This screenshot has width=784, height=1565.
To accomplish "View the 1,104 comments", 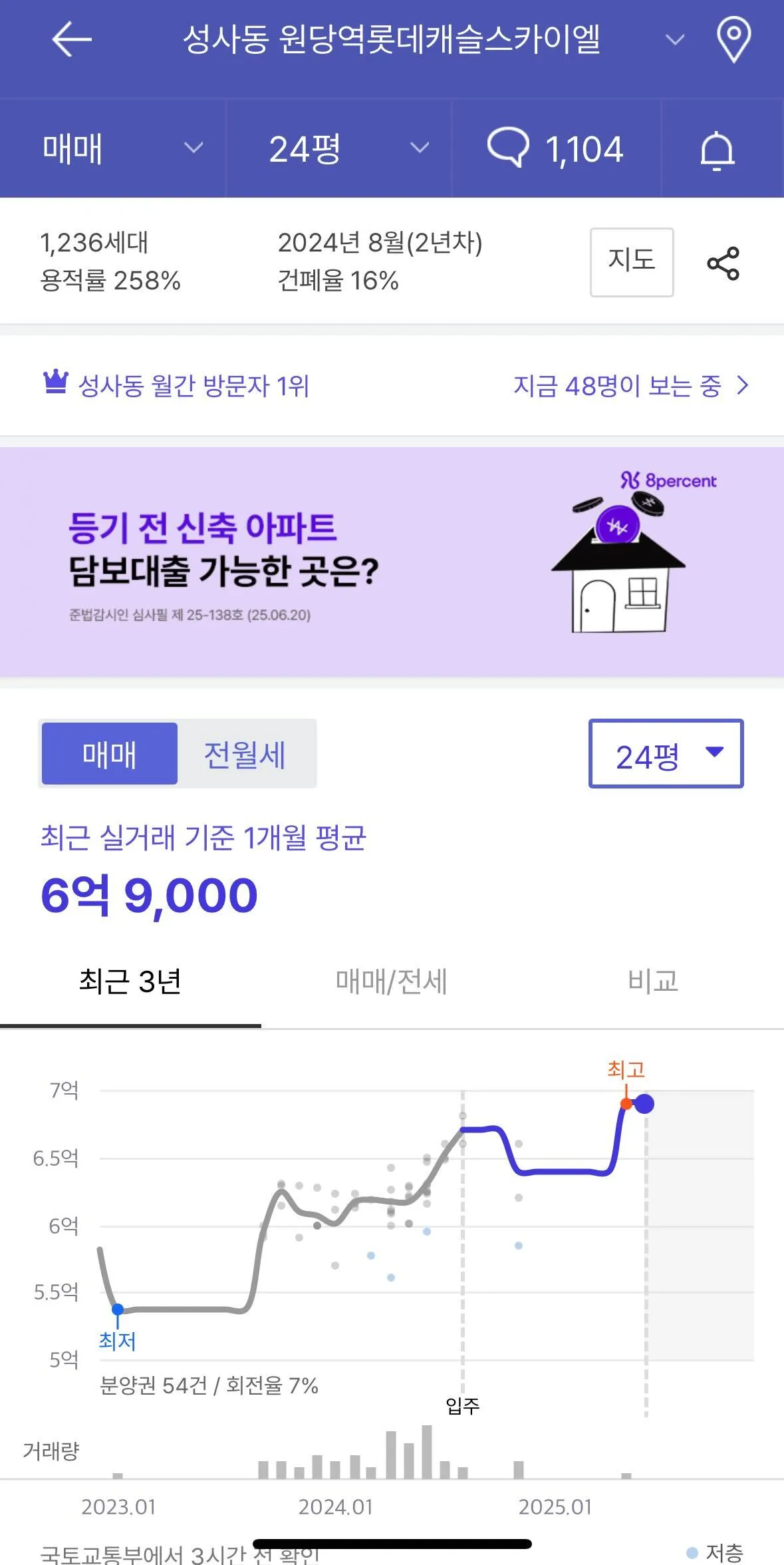I will [x=556, y=148].
